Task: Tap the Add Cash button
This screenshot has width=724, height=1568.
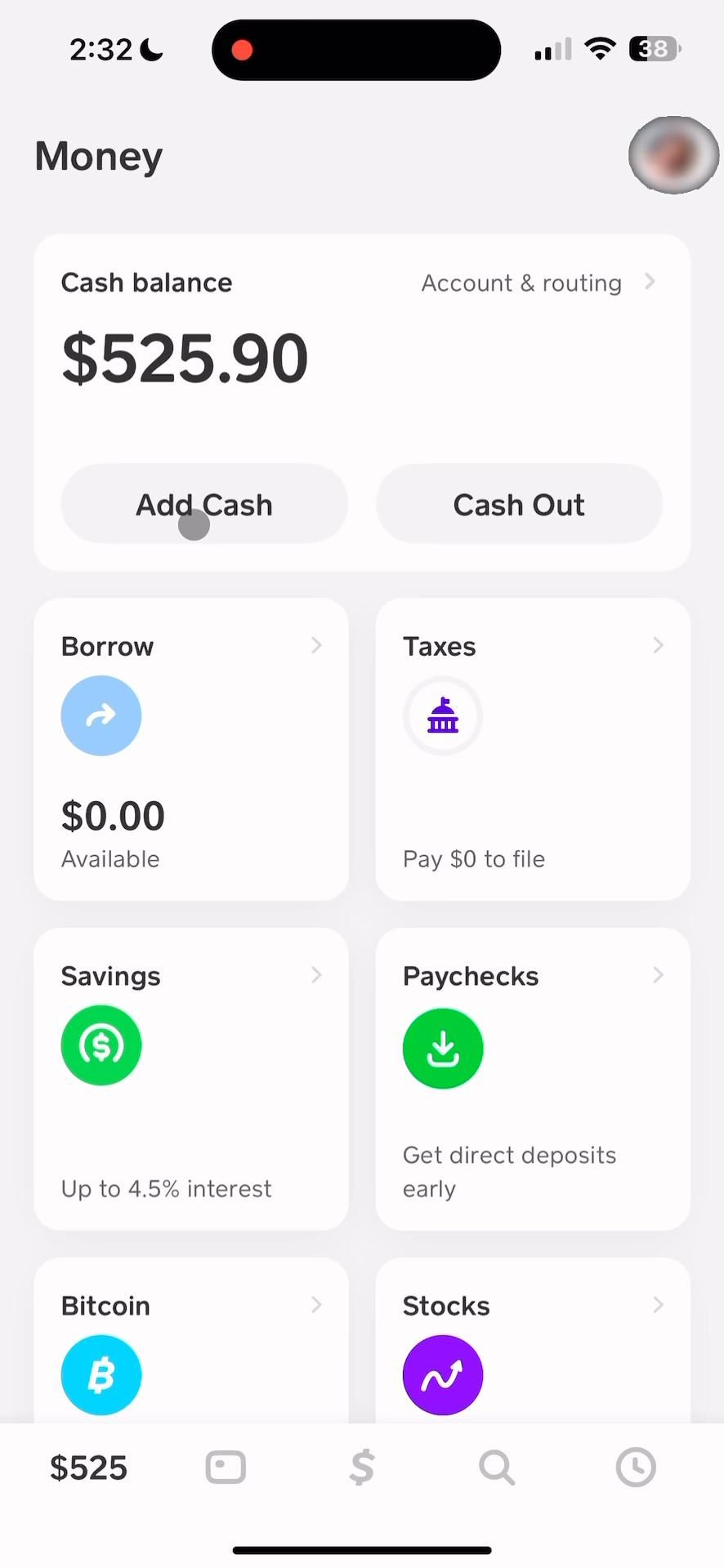Action: pyautogui.click(x=204, y=505)
